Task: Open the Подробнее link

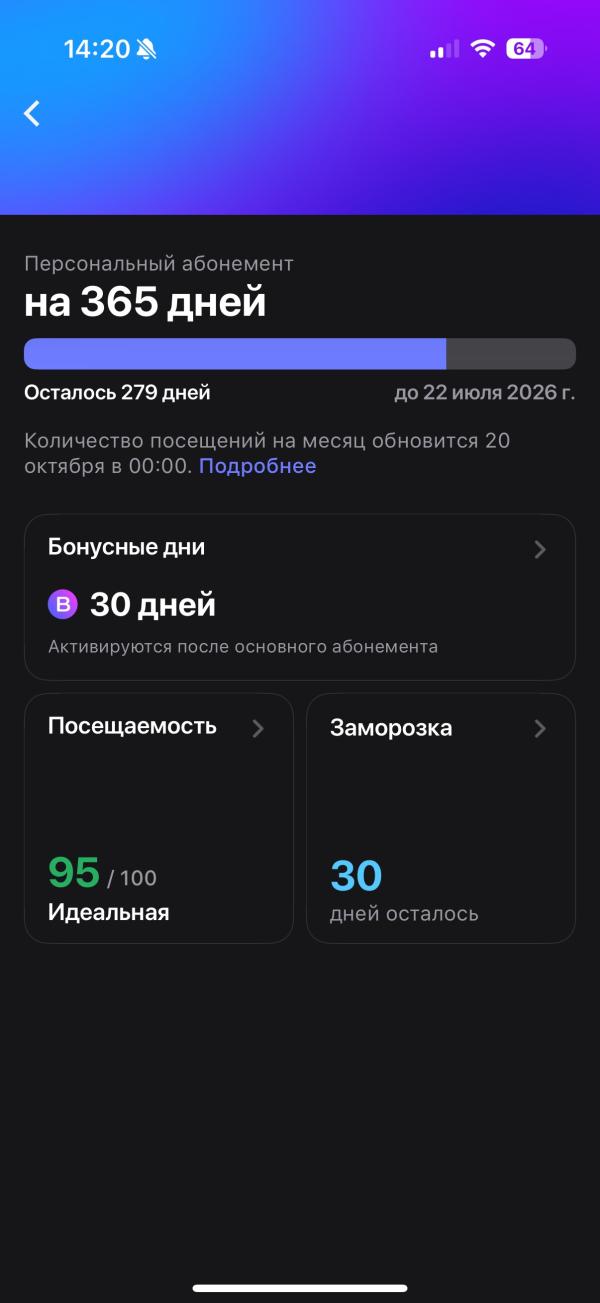Action: pyautogui.click(x=258, y=466)
